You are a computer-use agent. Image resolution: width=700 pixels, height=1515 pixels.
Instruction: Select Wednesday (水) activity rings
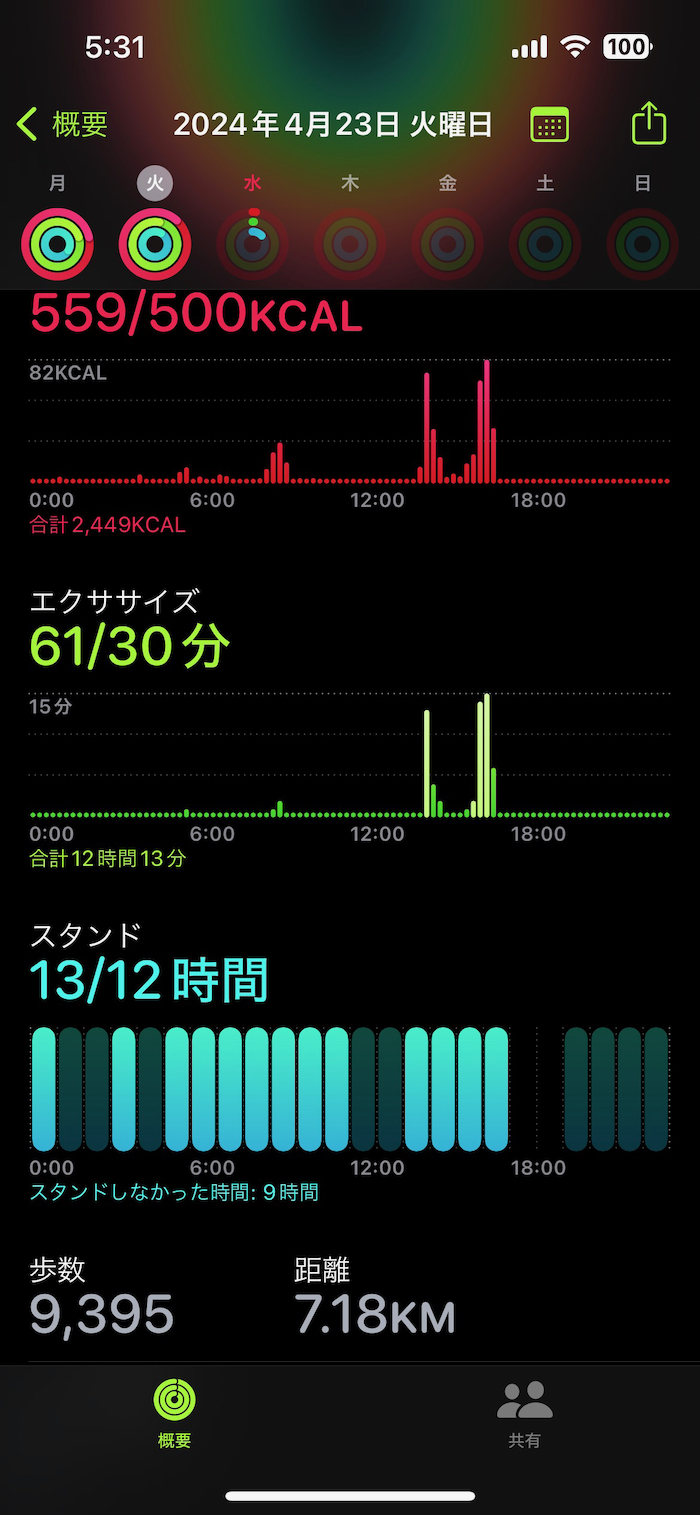tap(253, 243)
